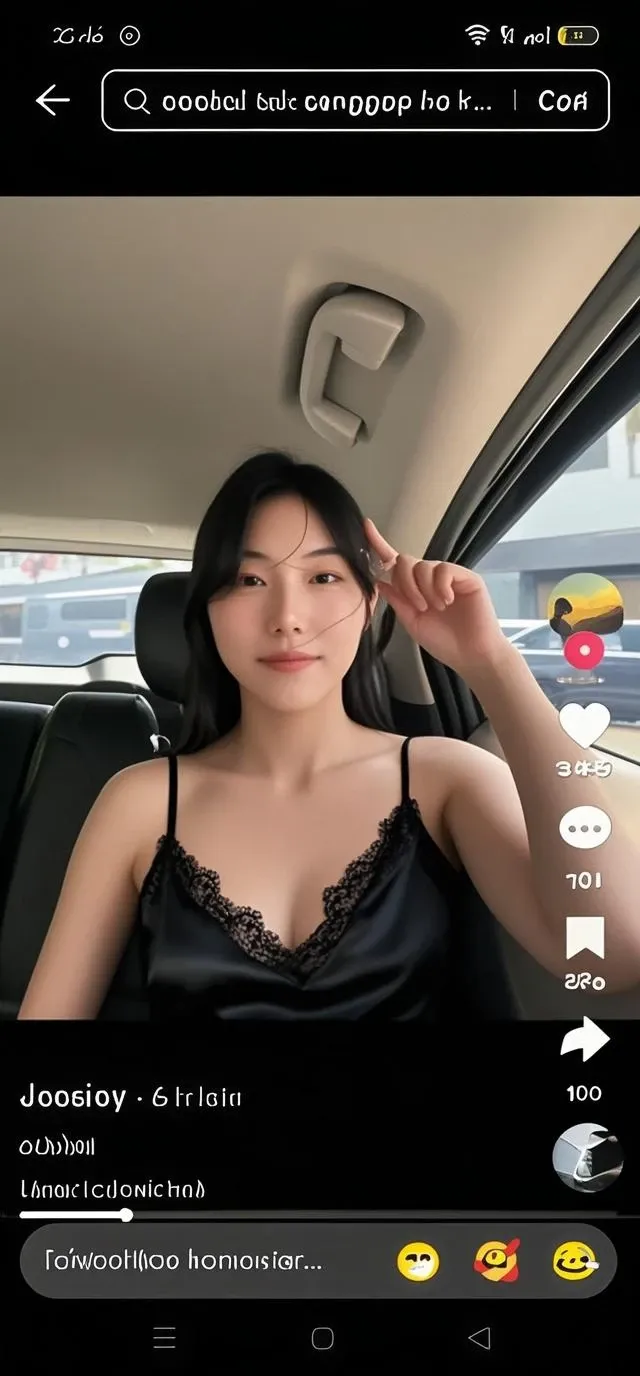The height and width of the screenshot is (1376, 640).
Task: Tap the system home button
Action: [x=322, y=1338]
